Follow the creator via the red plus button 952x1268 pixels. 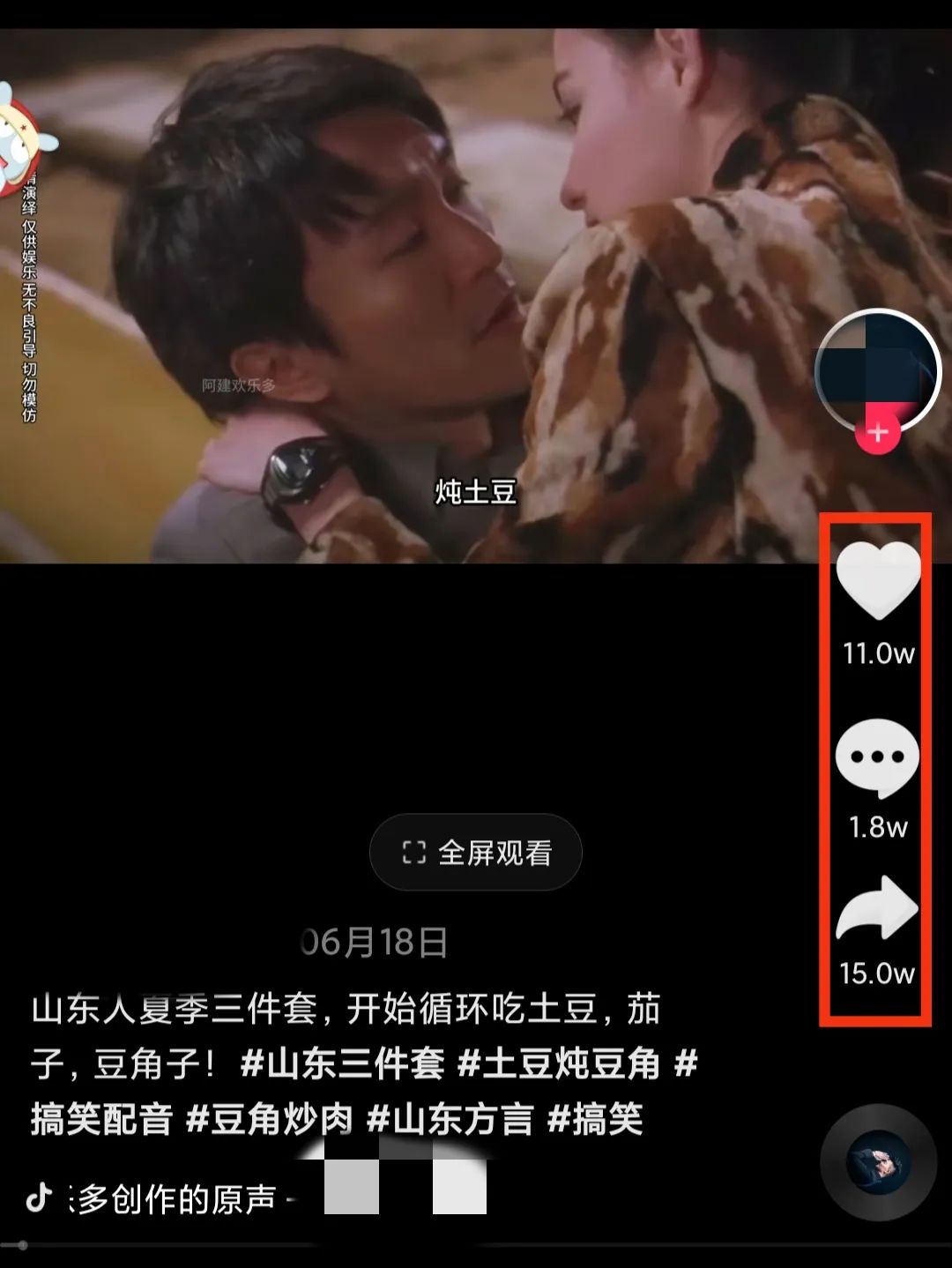[x=877, y=433]
